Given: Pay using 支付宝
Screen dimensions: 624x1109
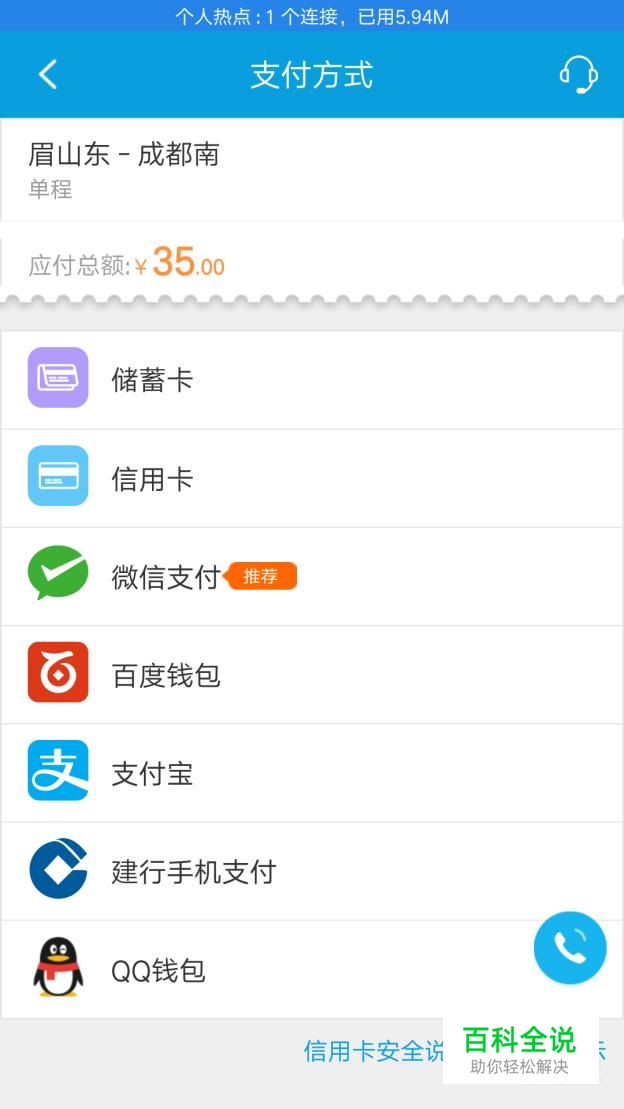Looking at the screenshot, I should [x=312, y=773].
